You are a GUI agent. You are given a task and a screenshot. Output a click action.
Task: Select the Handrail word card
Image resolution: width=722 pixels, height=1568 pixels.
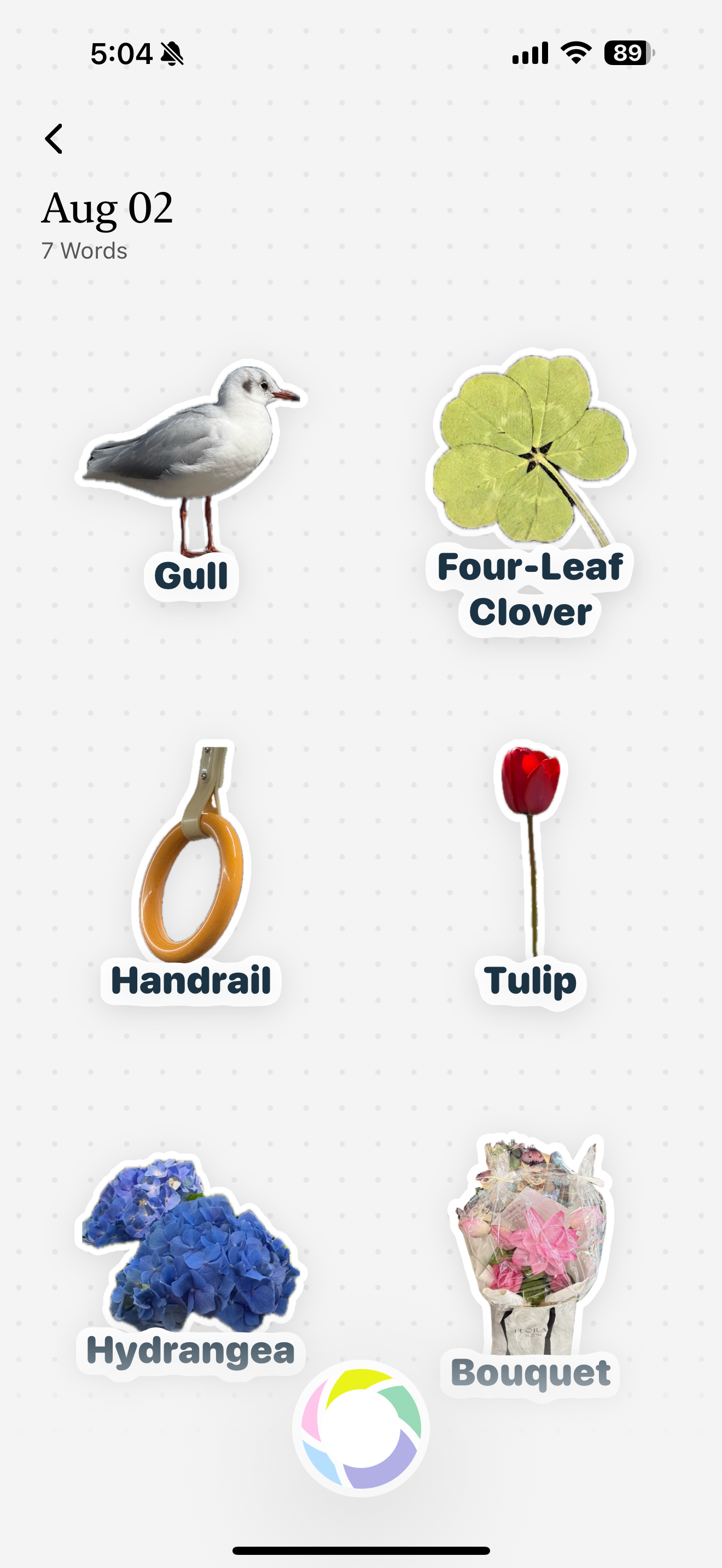click(191, 870)
